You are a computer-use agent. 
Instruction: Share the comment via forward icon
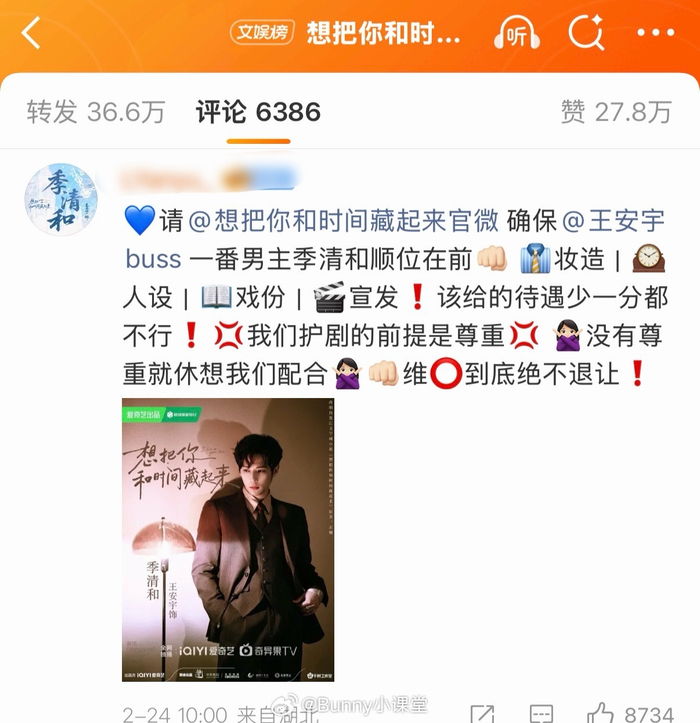(x=482, y=714)
